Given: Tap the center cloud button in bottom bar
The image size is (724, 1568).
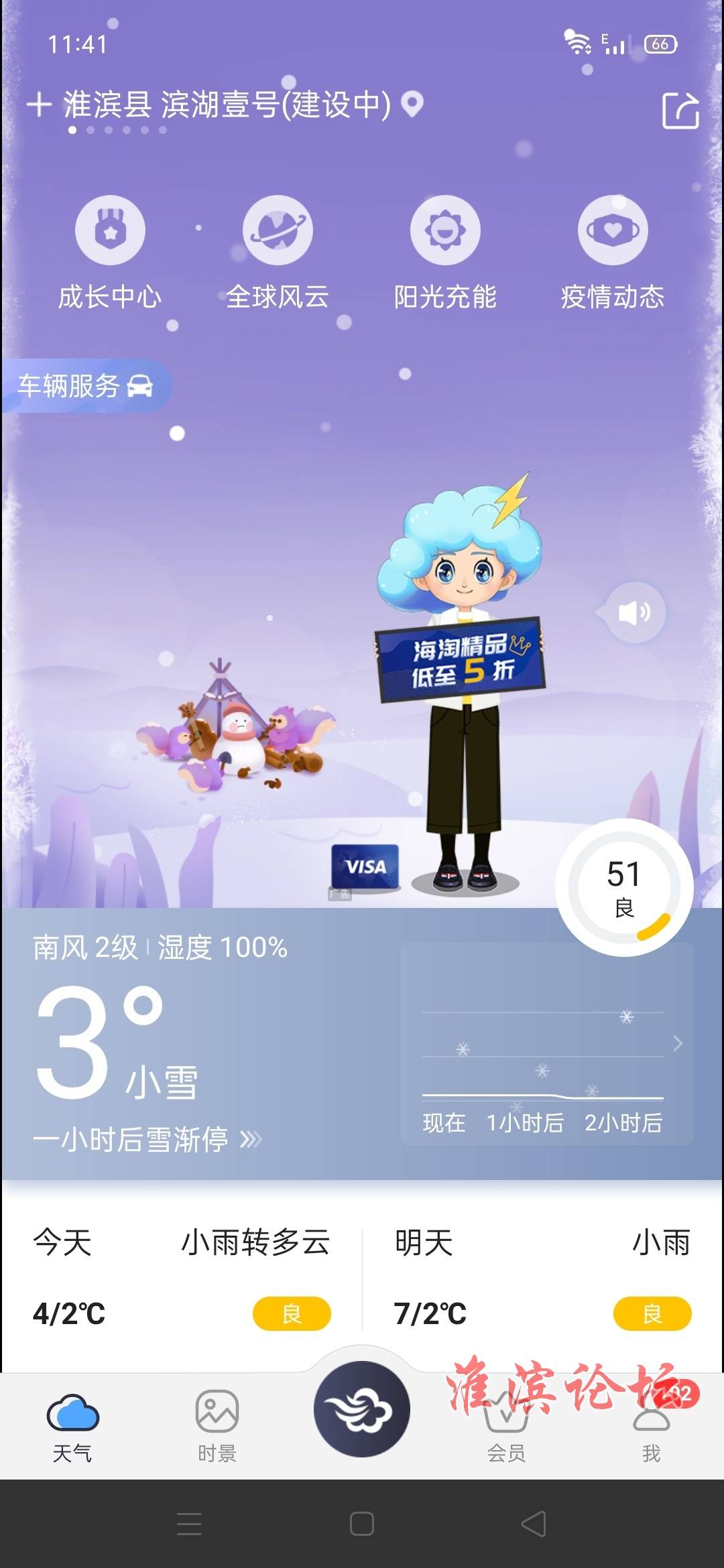Looking at the screenshot, I should (362, 1409).
